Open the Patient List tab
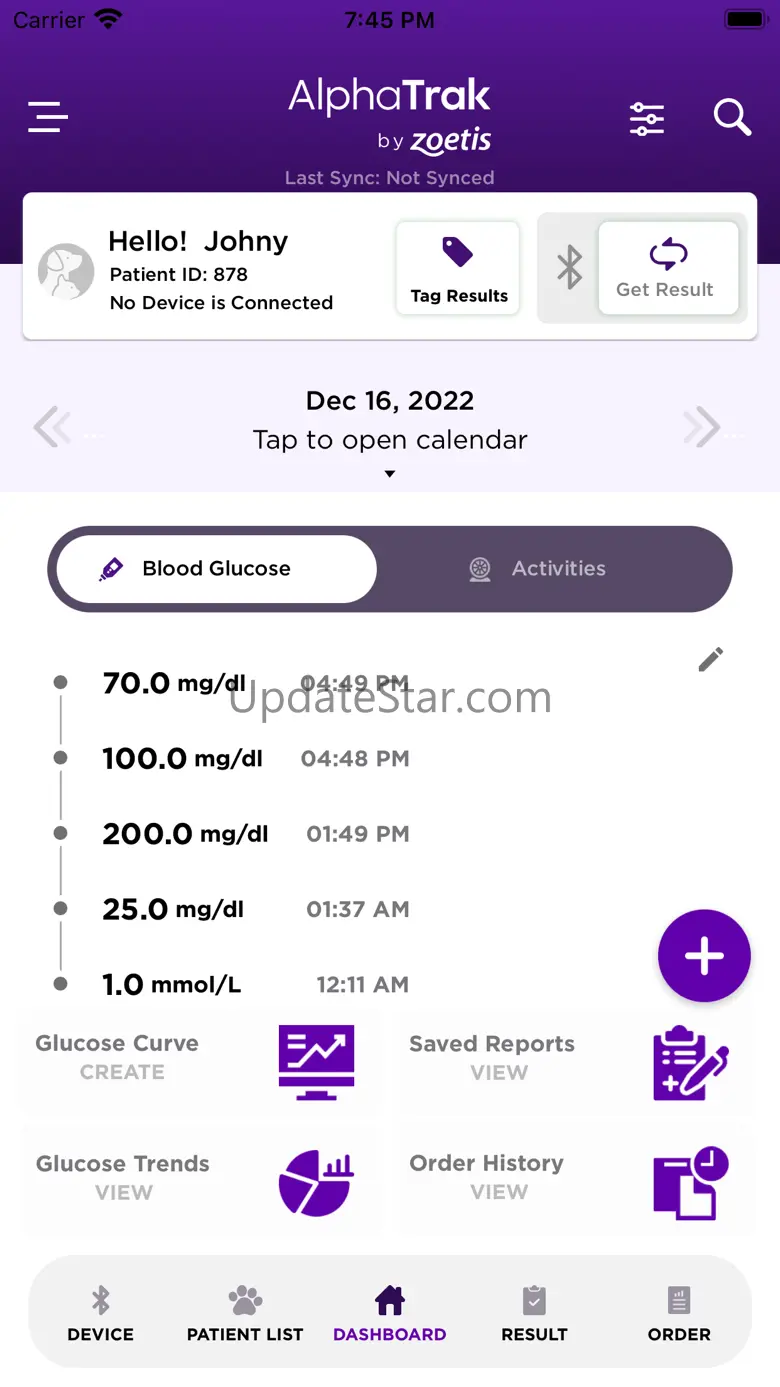Screen dimensions: 780x1387 pos(245,1314)
